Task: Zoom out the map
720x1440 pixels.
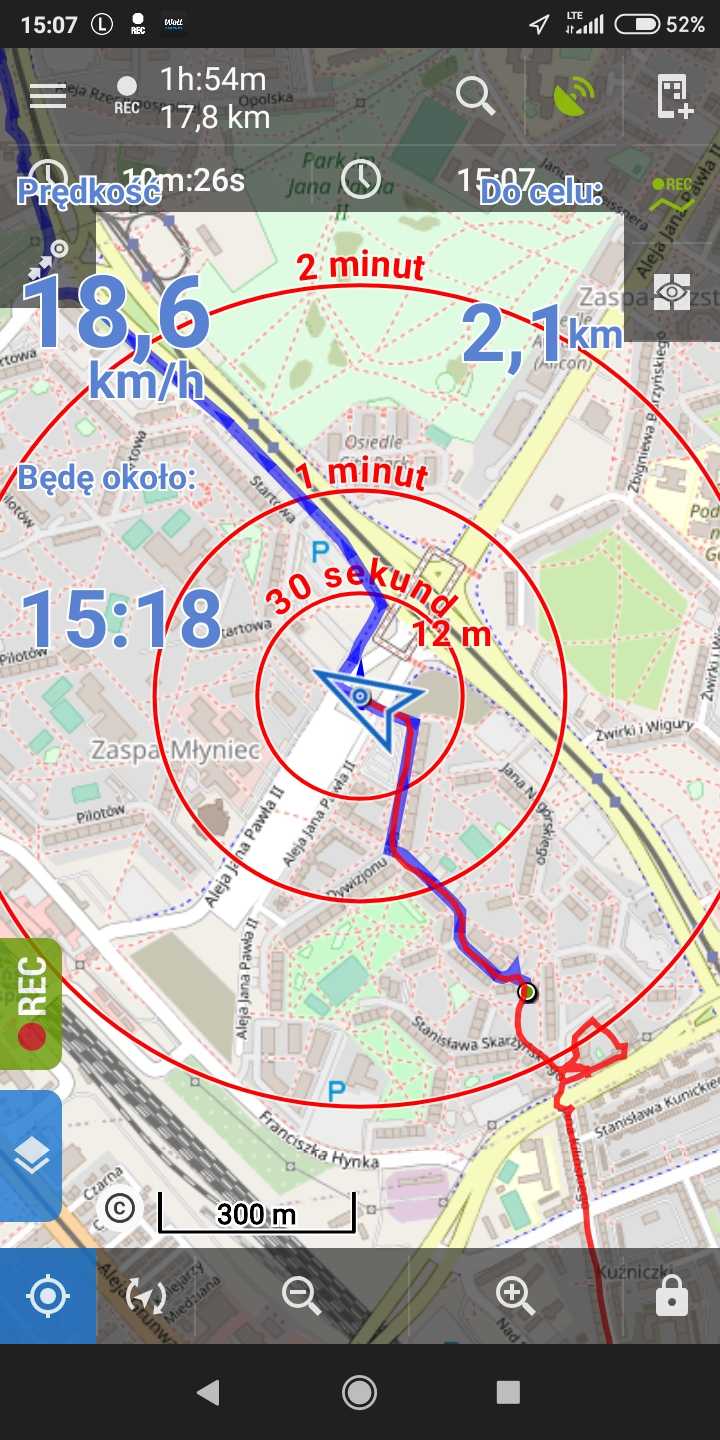Action: coord(301,1296)
